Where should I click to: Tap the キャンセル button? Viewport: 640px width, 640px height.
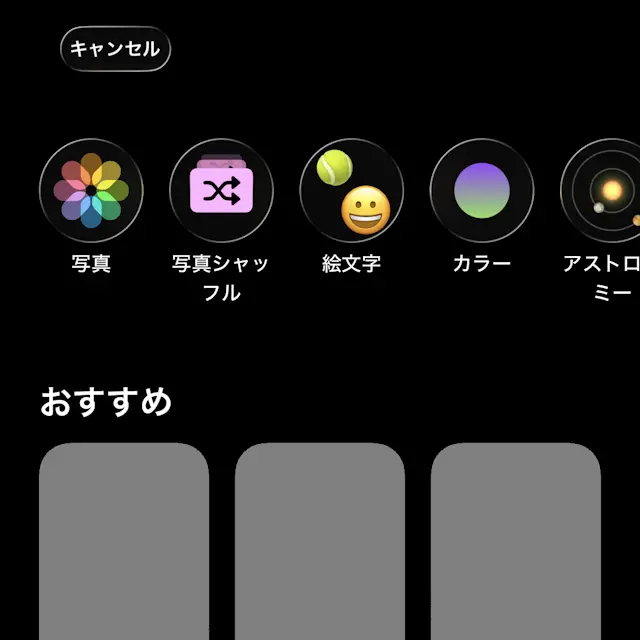click(x=115, y=49)
